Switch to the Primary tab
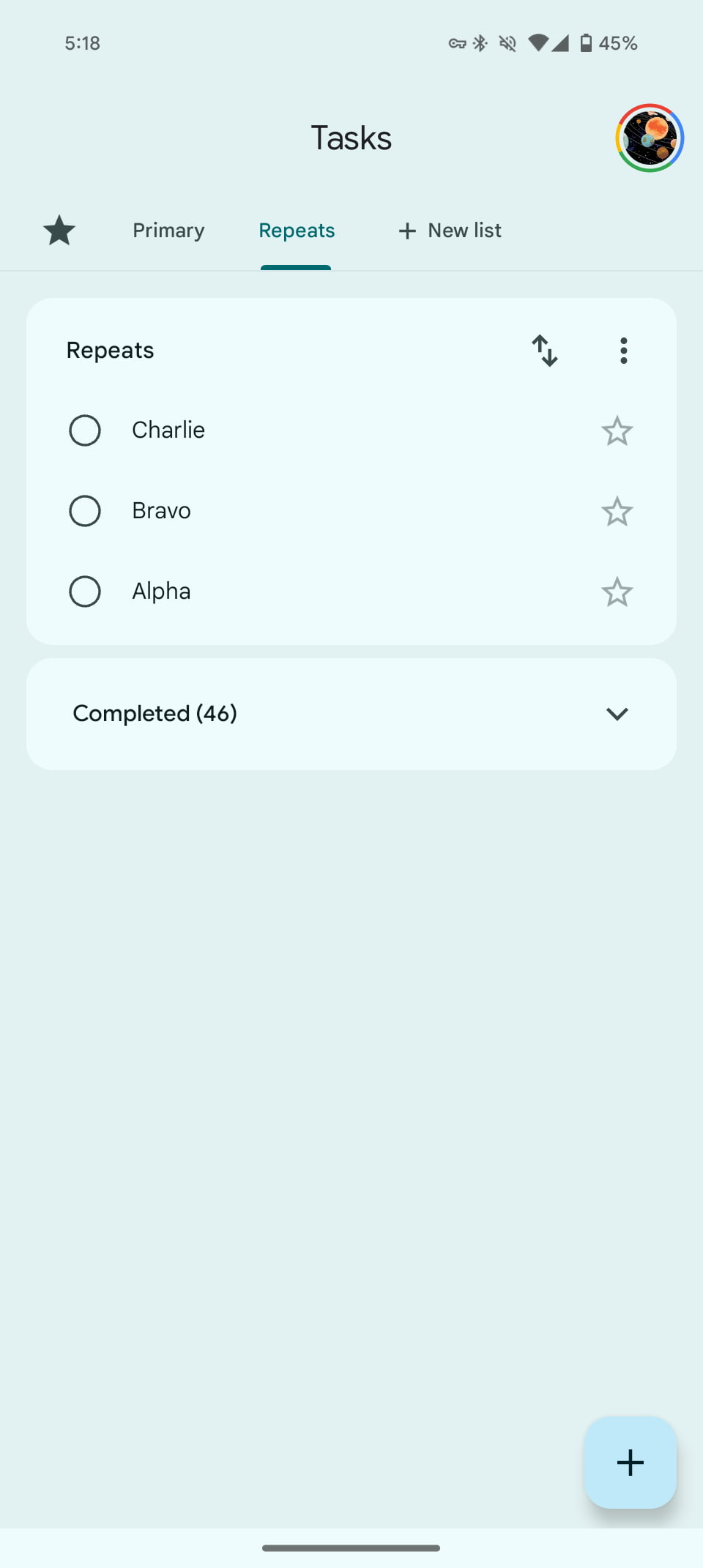 coord(168,231)
